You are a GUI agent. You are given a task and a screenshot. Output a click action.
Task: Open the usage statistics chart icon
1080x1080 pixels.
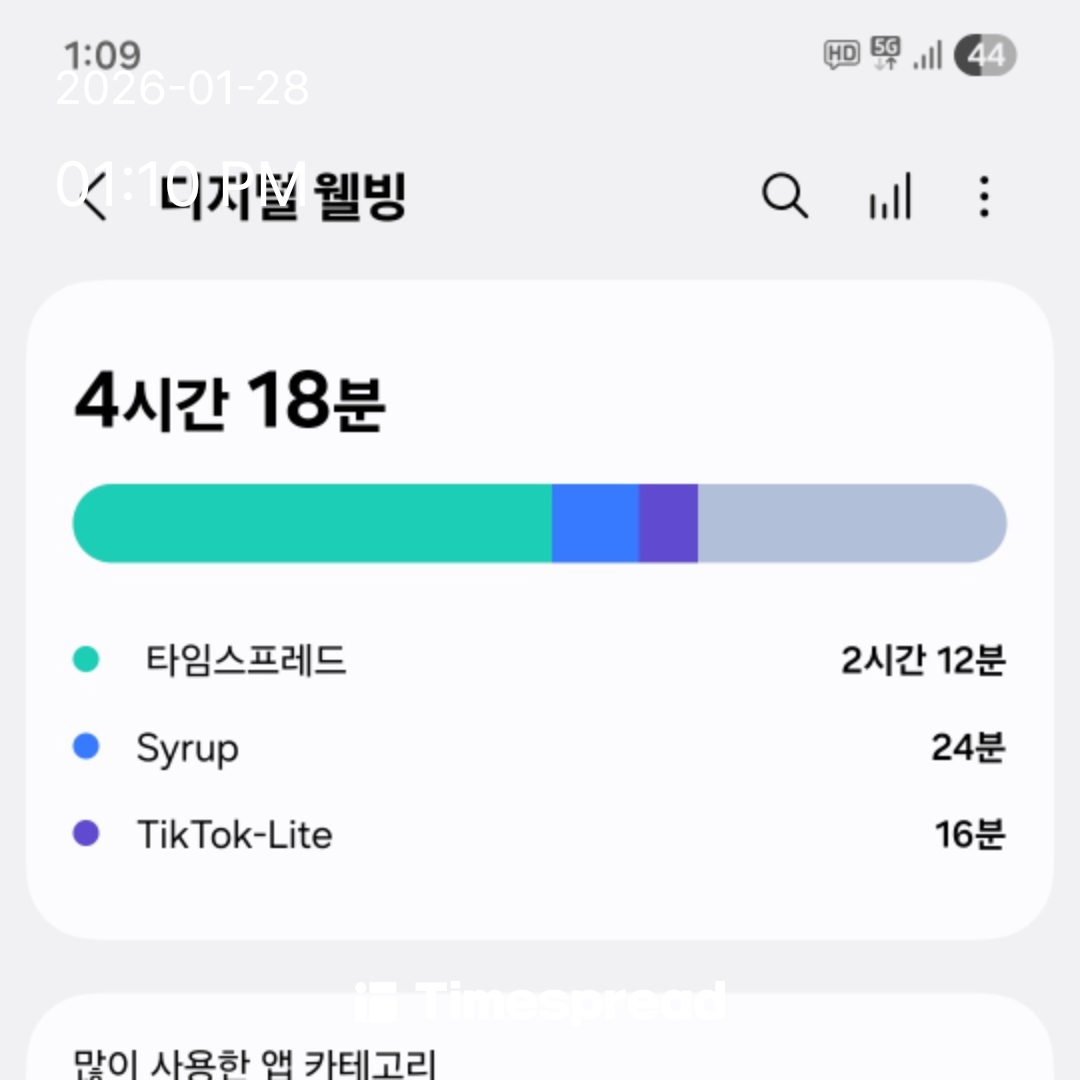coord(889,196)
